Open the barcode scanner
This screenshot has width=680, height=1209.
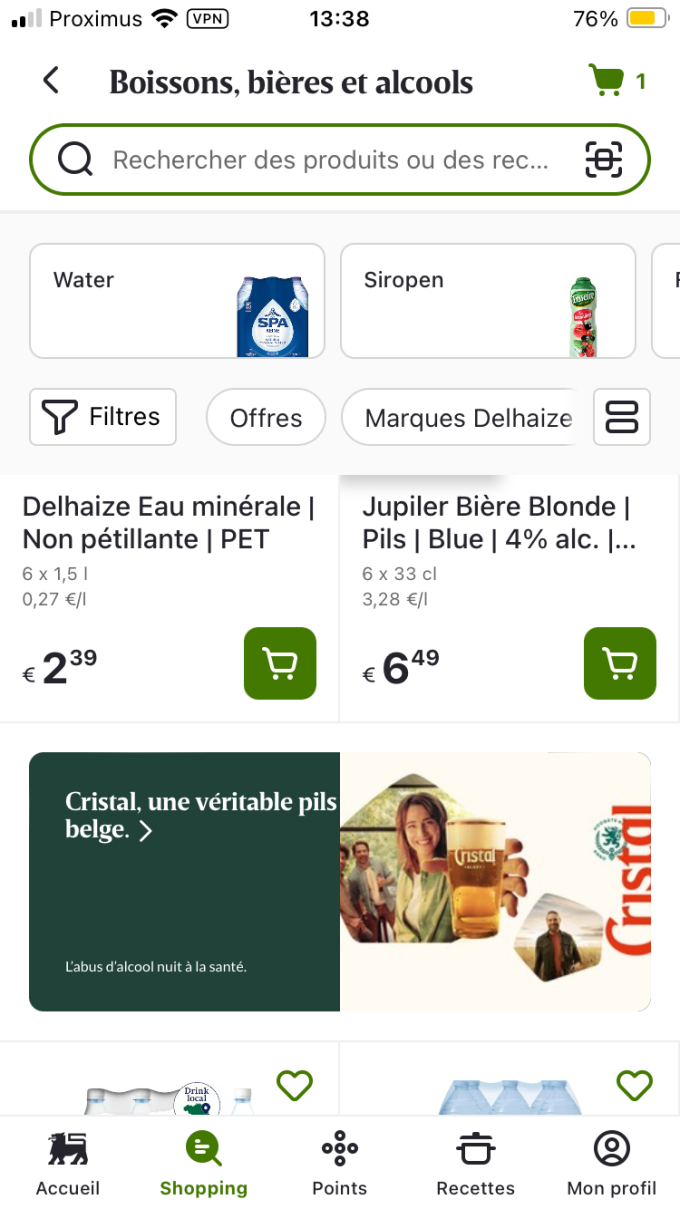click(603, 160)
